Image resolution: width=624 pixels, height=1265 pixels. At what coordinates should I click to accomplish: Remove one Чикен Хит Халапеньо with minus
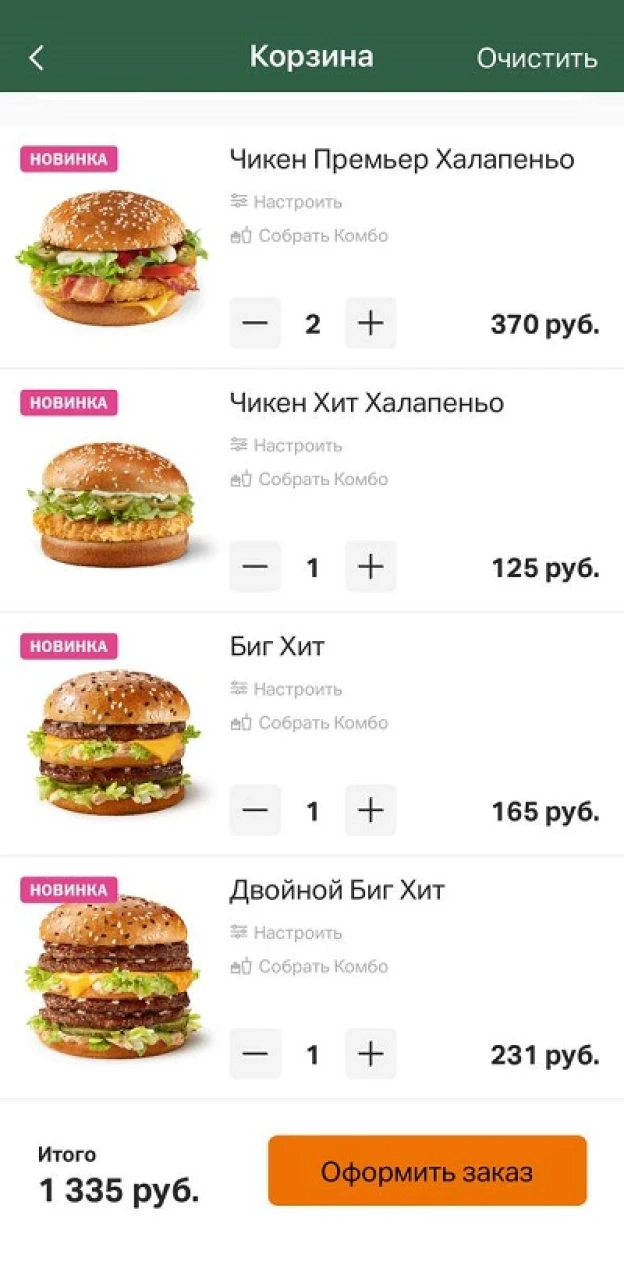click(255, 567)
